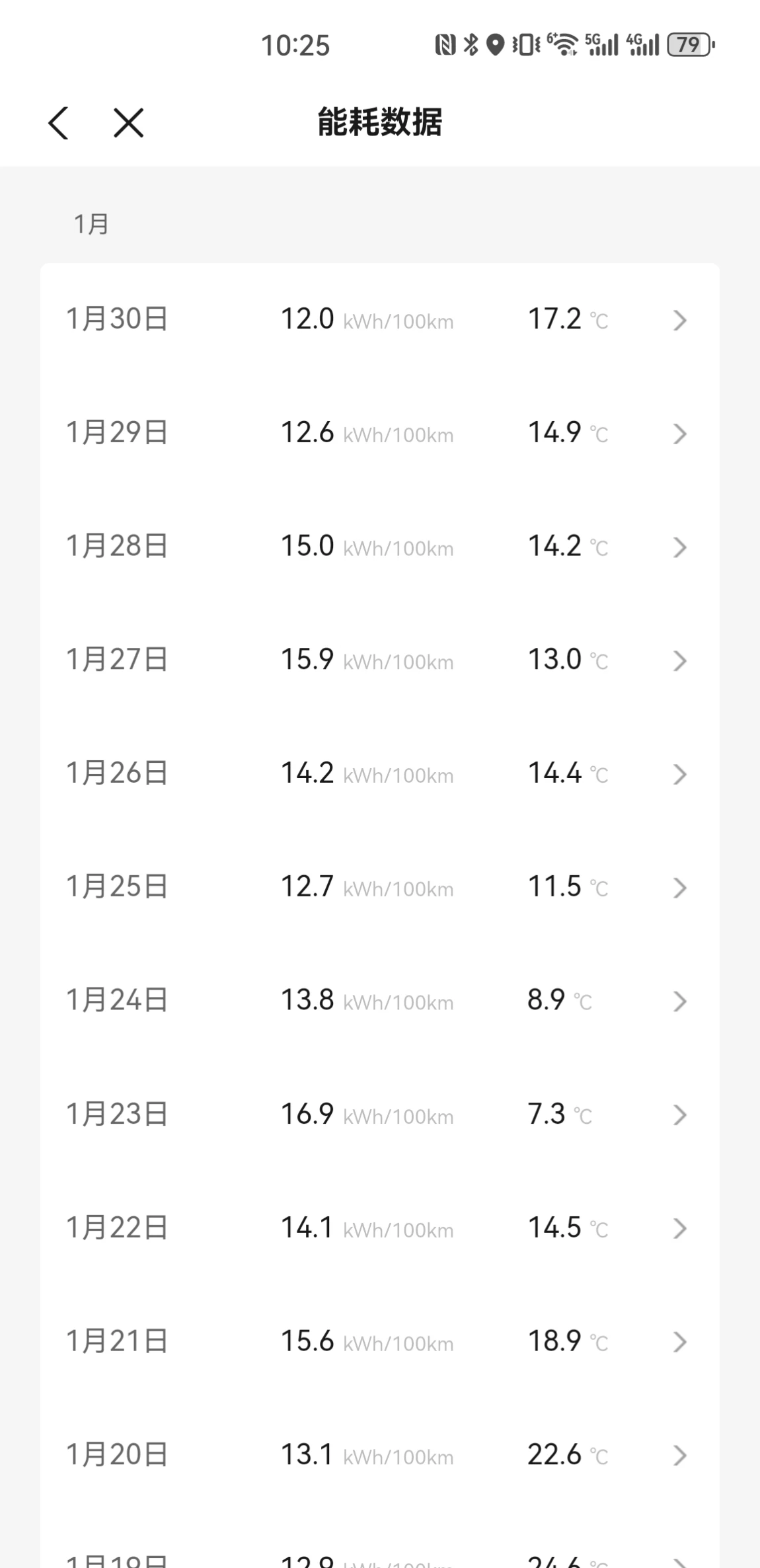The height and width of the screenshot is (1568, 760).
Task: Go back using the top-left arrow
Action: (58, 123)
